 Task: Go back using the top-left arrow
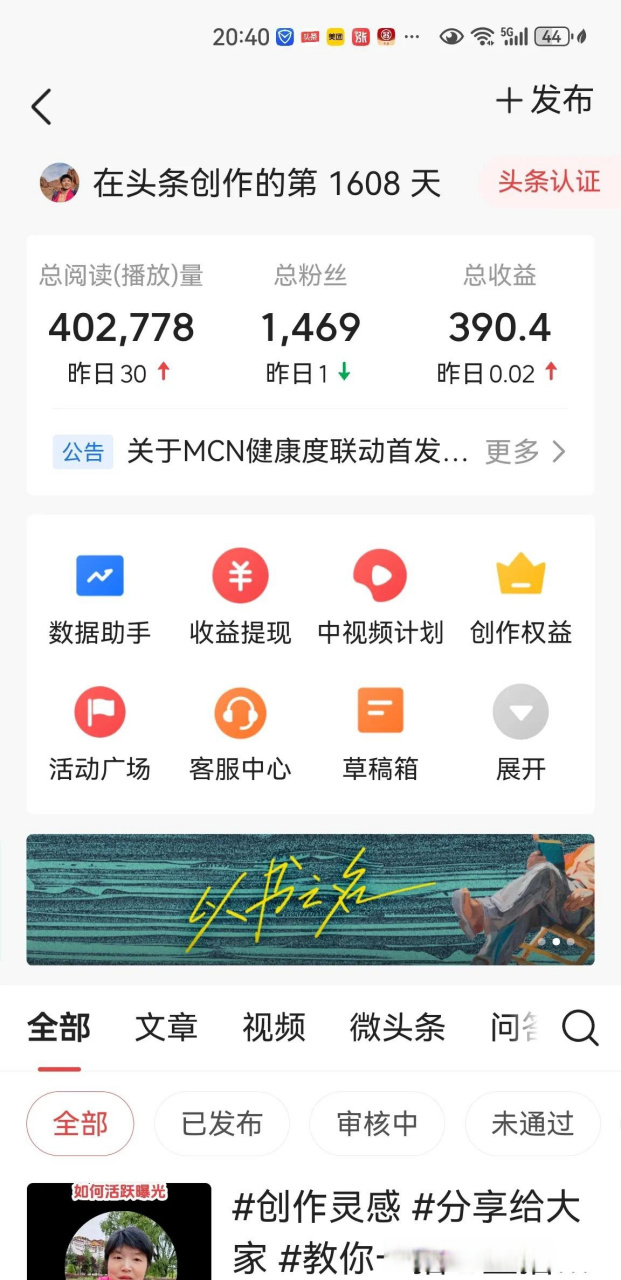[41, 106]
